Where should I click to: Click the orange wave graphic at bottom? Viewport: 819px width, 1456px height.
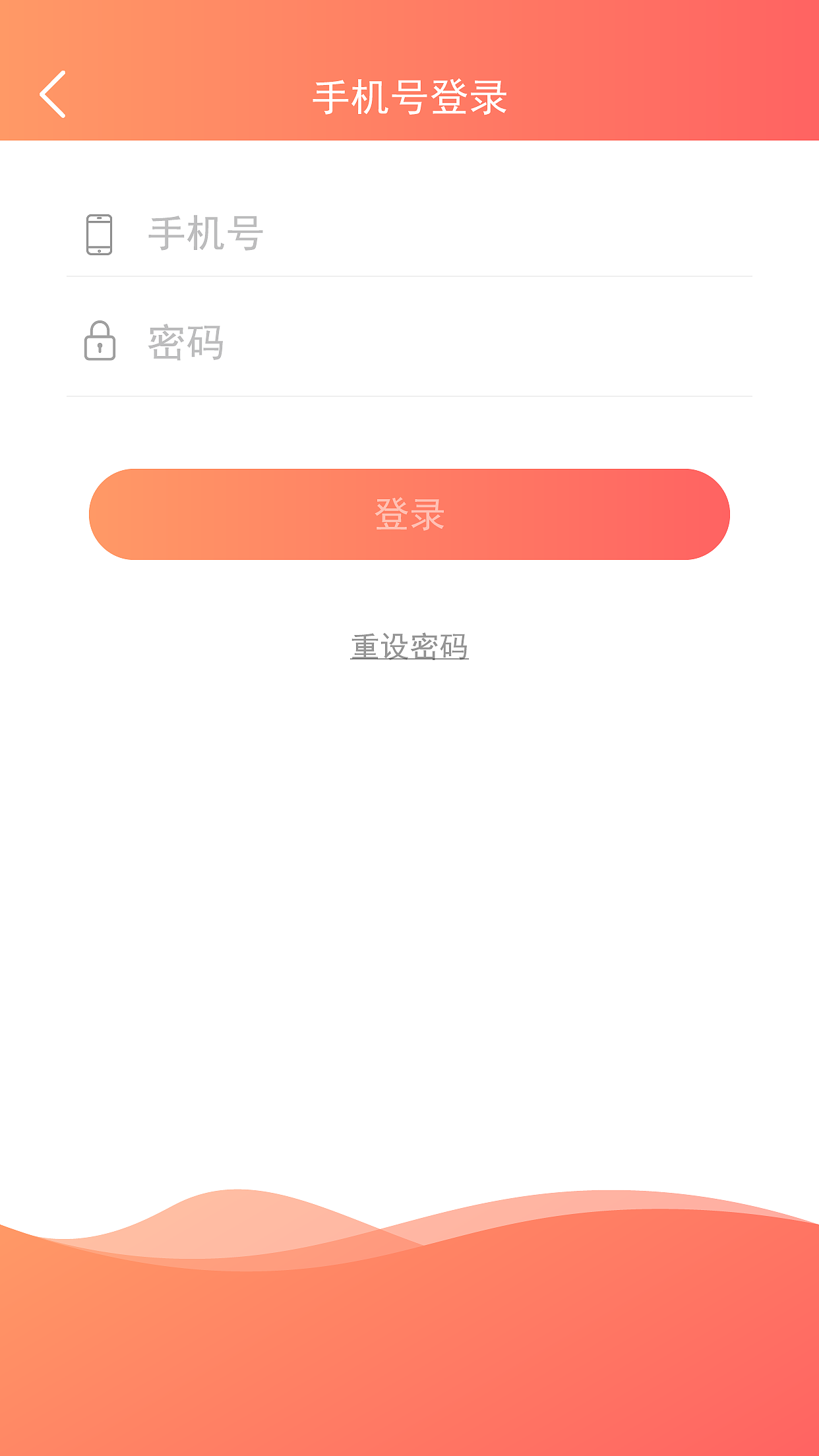tap(409, 1319)
